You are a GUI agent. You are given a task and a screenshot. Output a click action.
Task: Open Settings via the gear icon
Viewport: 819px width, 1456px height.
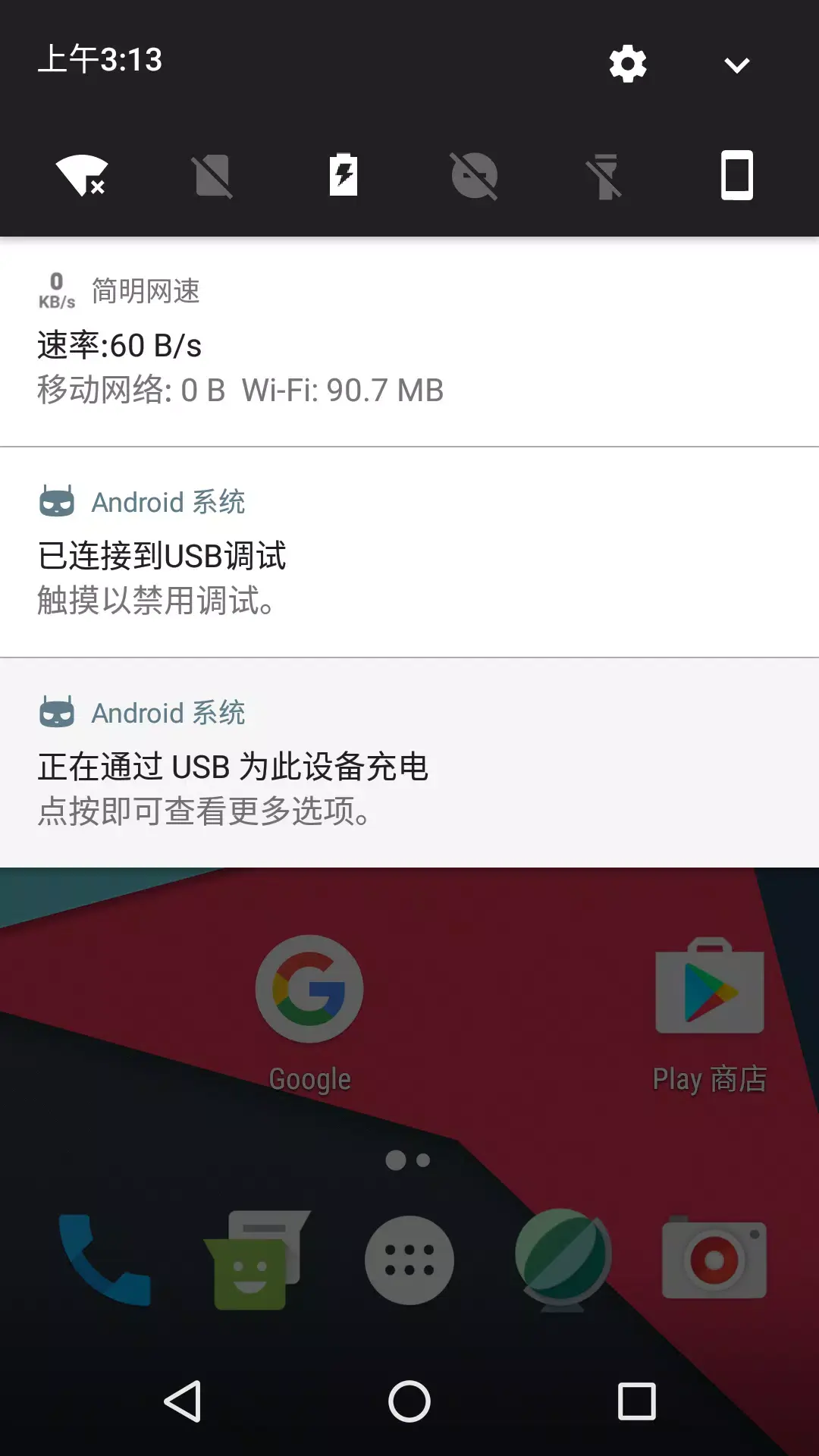pos(627,64)
